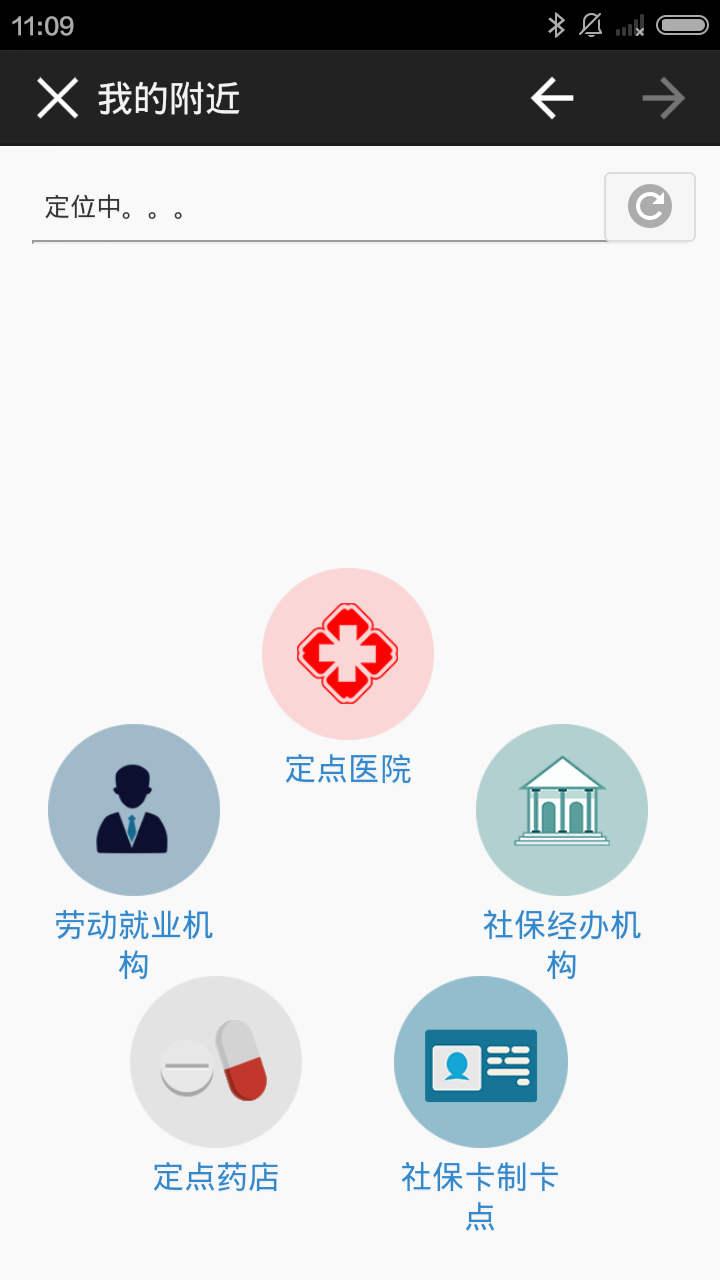720x1280 pixels.
Task: Refresh the current location
Action: (650, 207)
